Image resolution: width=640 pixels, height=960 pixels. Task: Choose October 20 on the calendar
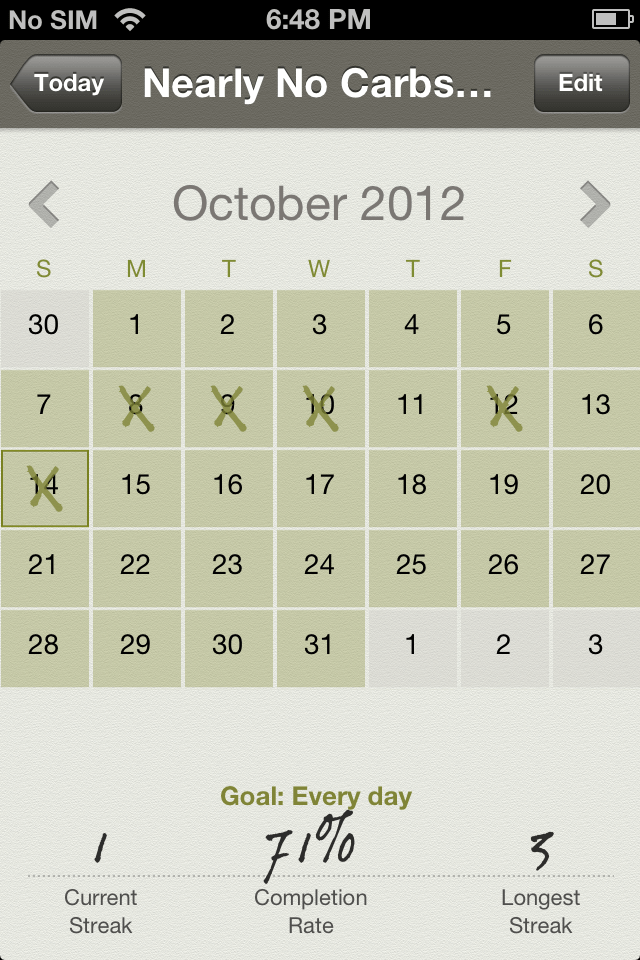tap(596, 487)
